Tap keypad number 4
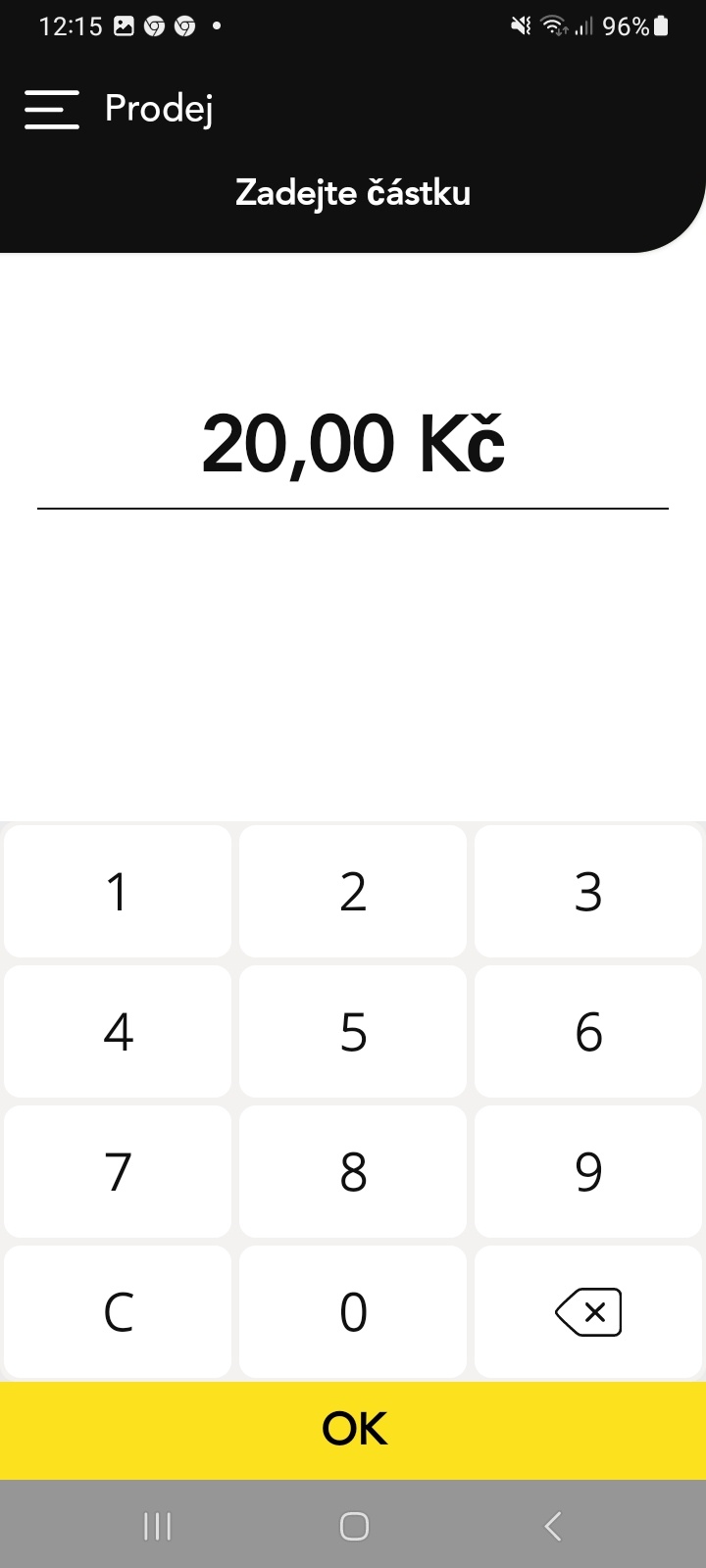This screenshot has height=1568, width=706. tap(118, 1032)
